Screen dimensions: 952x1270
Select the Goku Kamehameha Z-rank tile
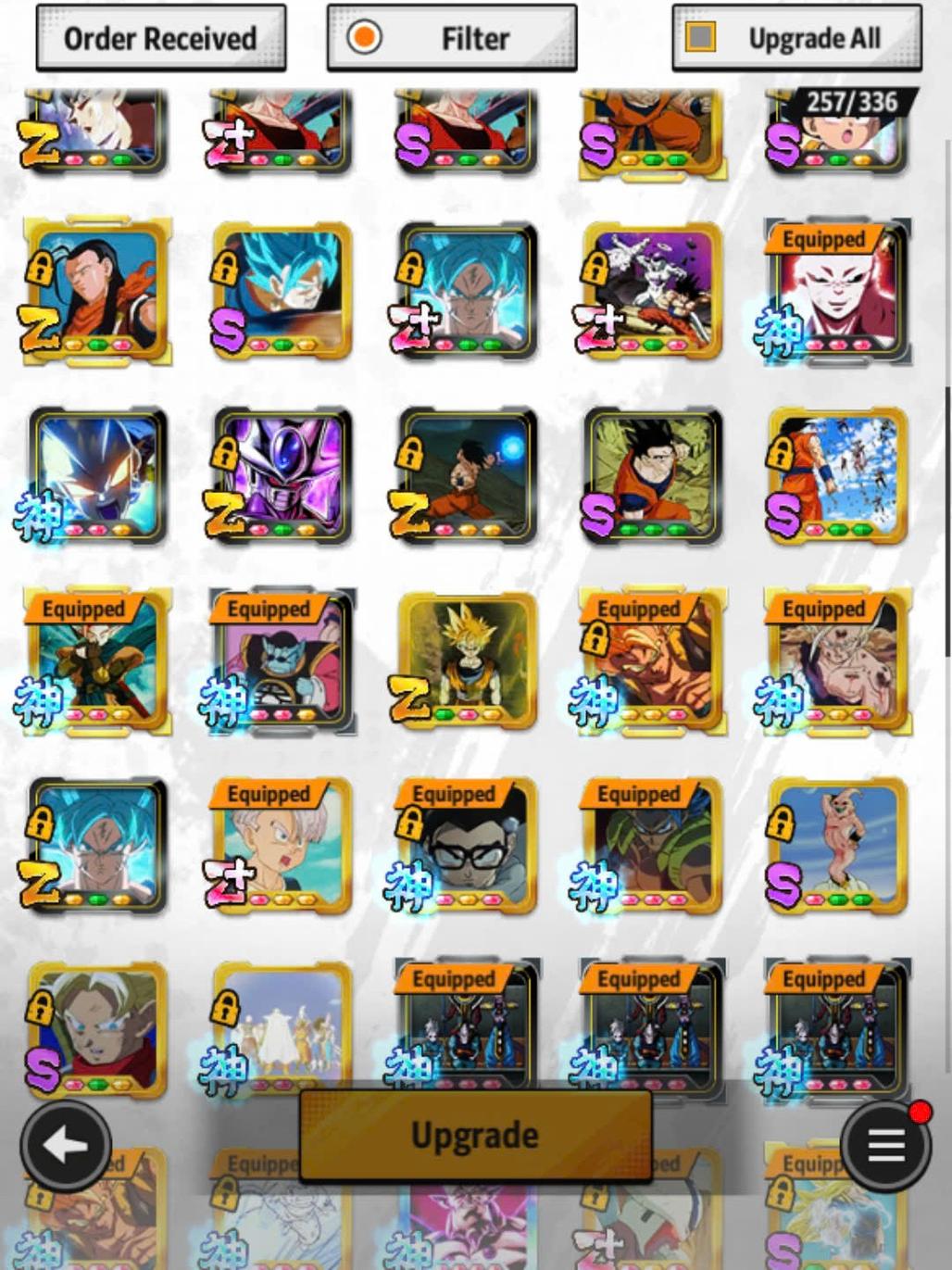(468, 476)
